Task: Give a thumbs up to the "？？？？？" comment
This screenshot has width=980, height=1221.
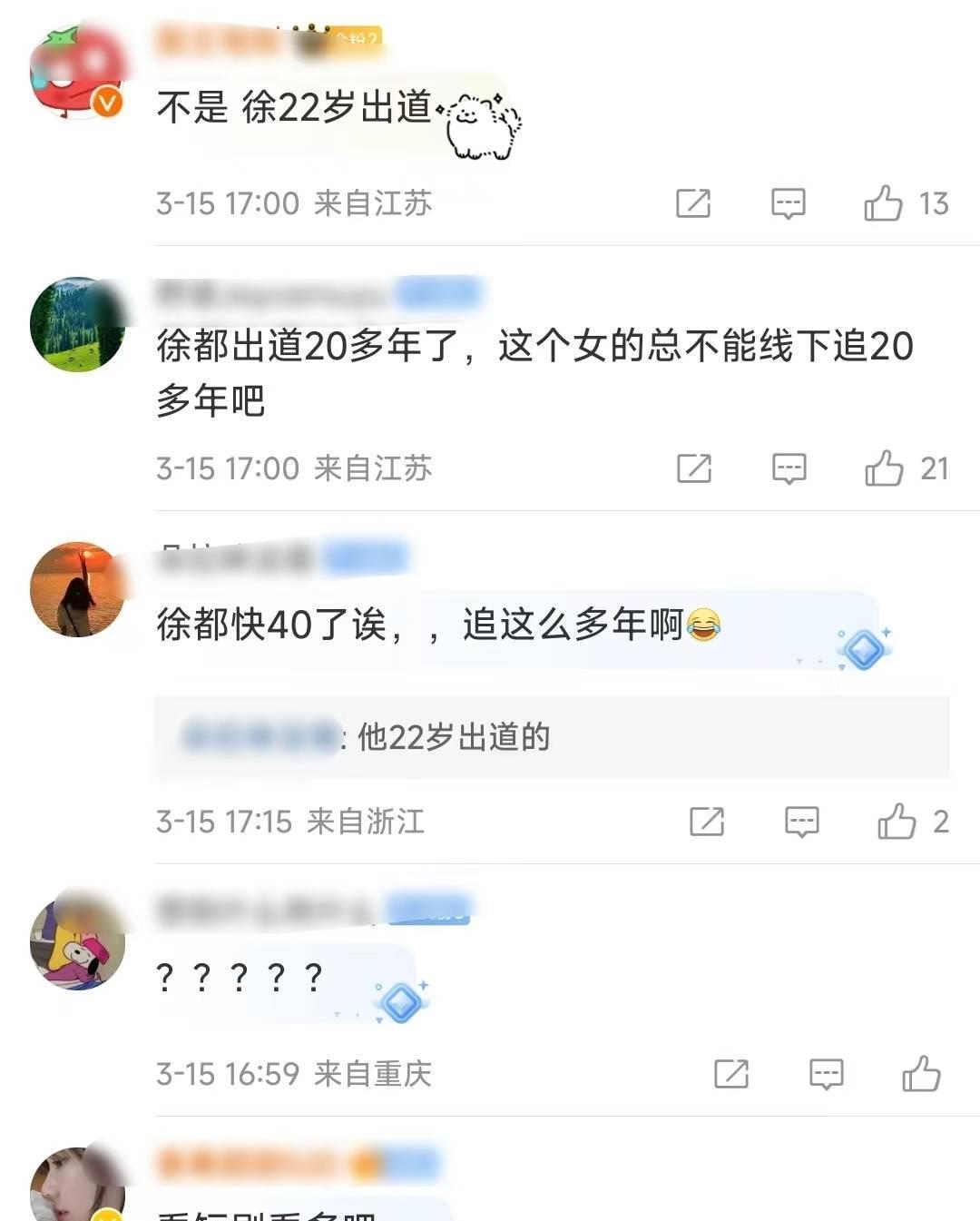Action: (x=921, y=1074)
